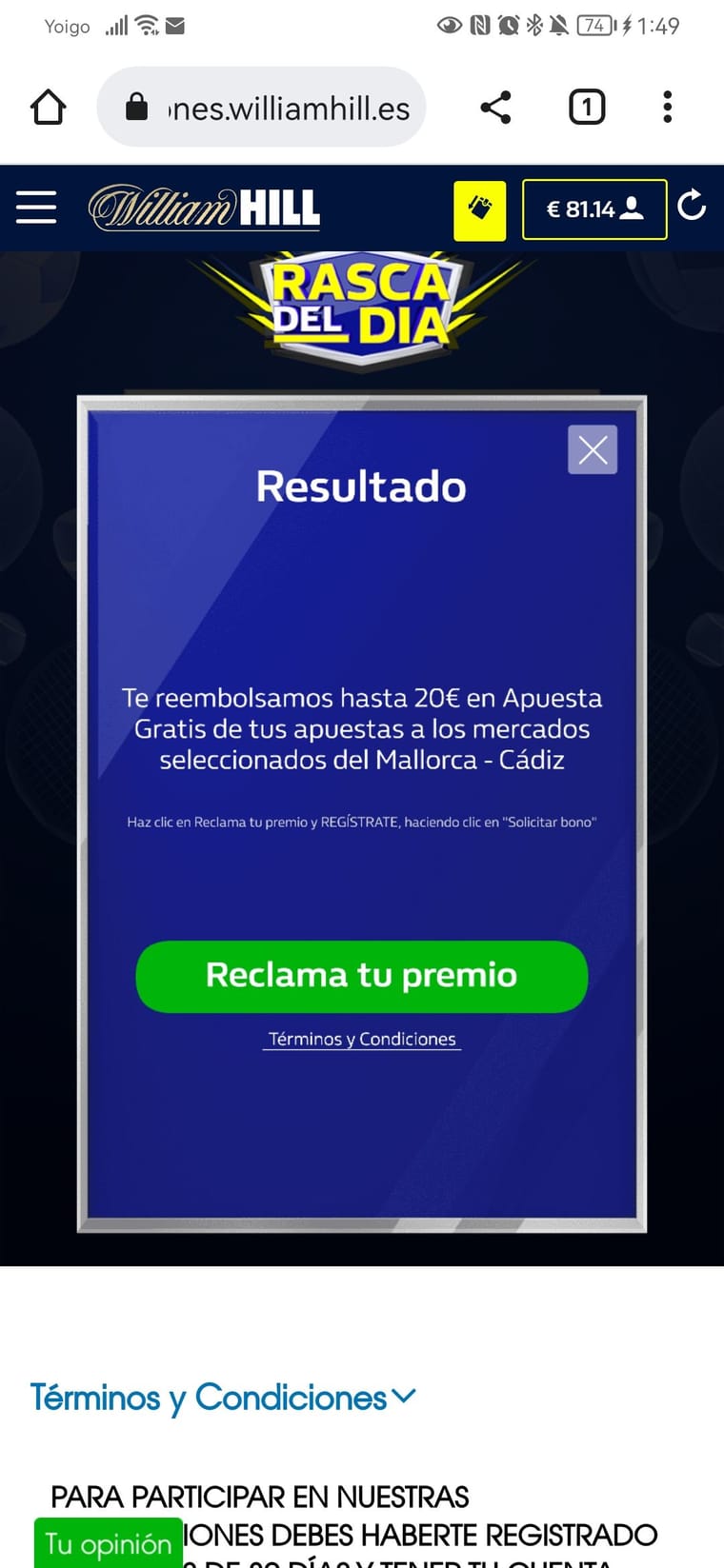Open the € 81.14 account balance
Image resolution: width=724 pixels, height=1568 pixels.
pos(593,209)
